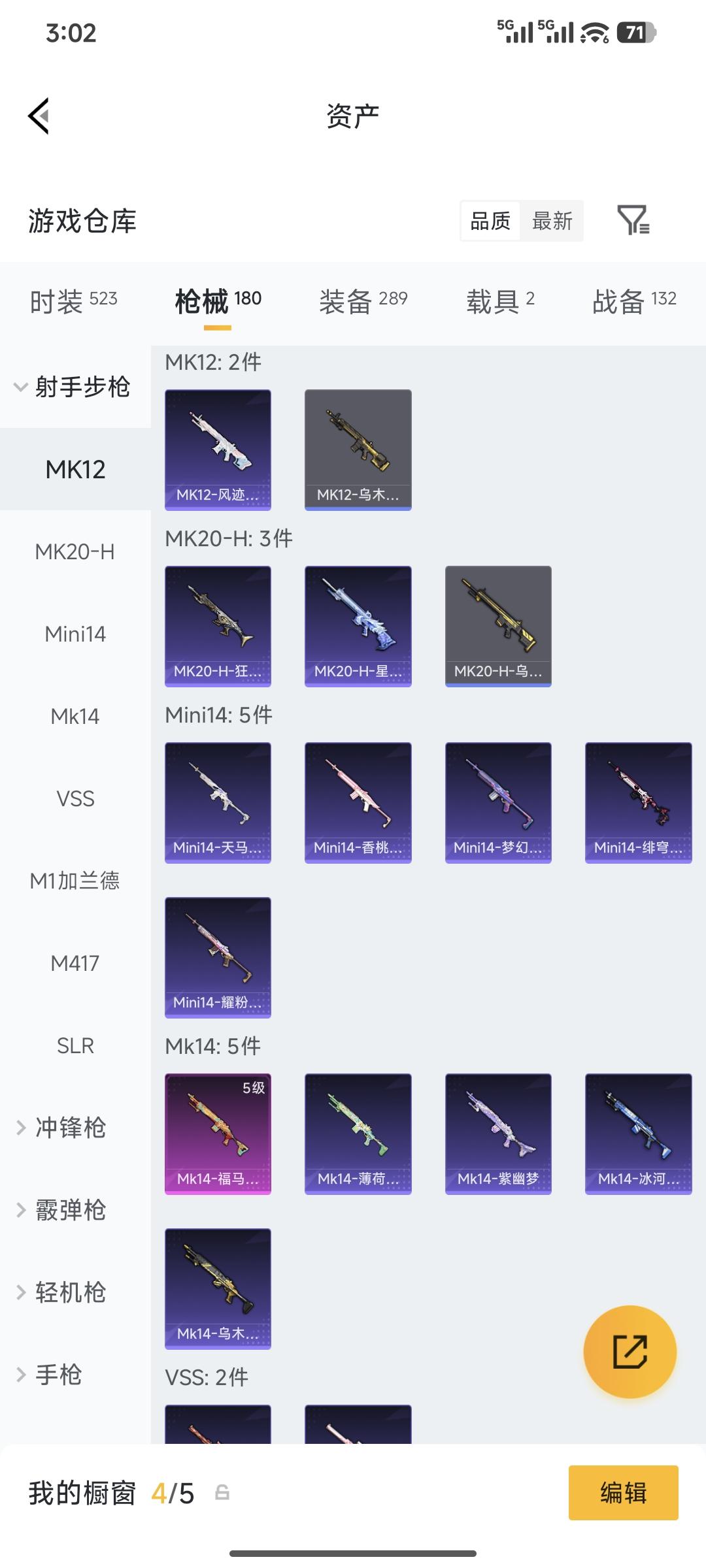Select M1加兰德 in the side list
706x1568 pixels.
tap(75, 881)
